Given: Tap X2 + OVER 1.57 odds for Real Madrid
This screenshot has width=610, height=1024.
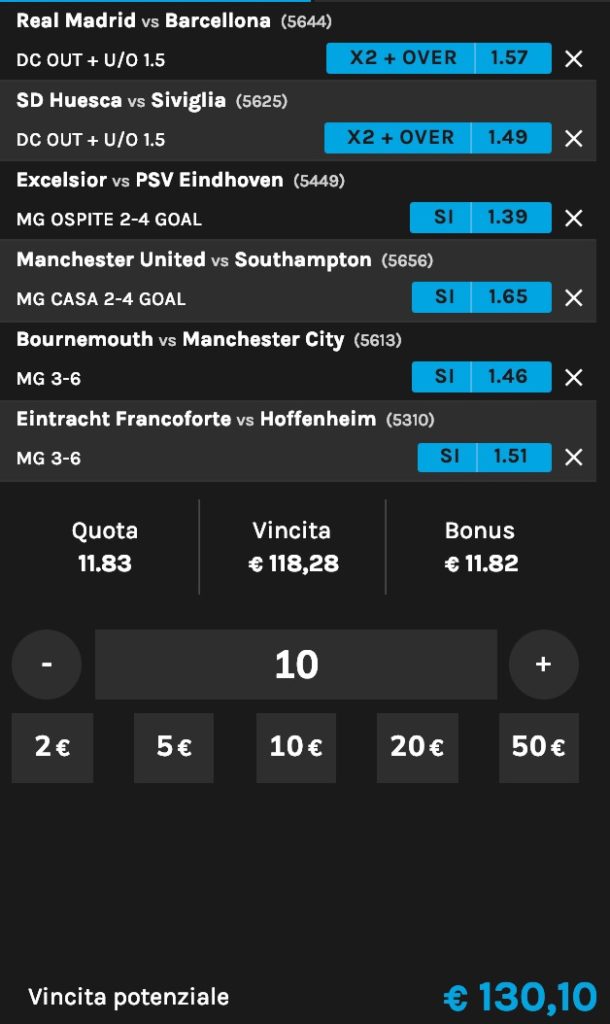Looking at the screenshot, I should click(439, 58).
